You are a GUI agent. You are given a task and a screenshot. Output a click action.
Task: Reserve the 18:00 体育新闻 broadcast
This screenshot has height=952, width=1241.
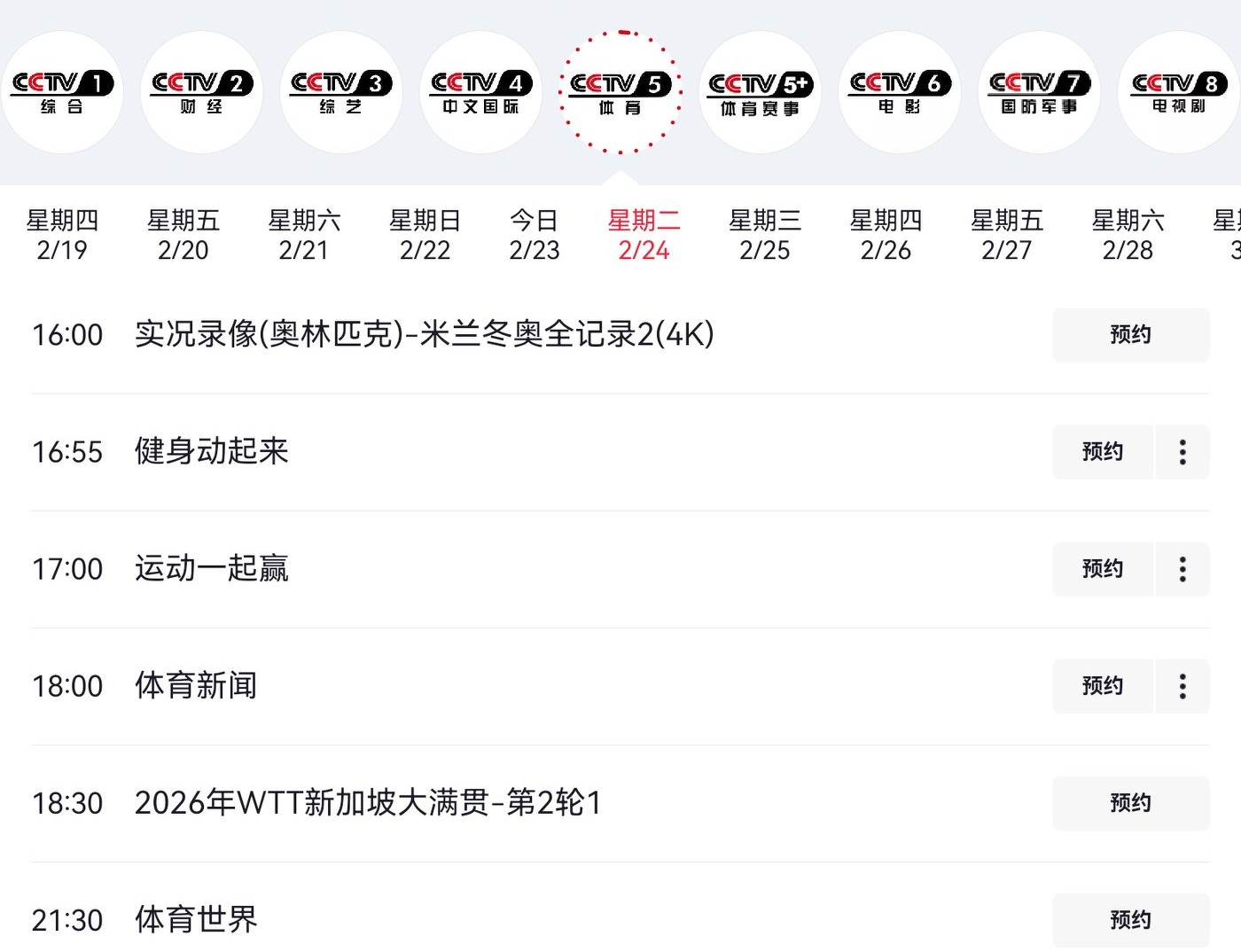(1103, 685)
